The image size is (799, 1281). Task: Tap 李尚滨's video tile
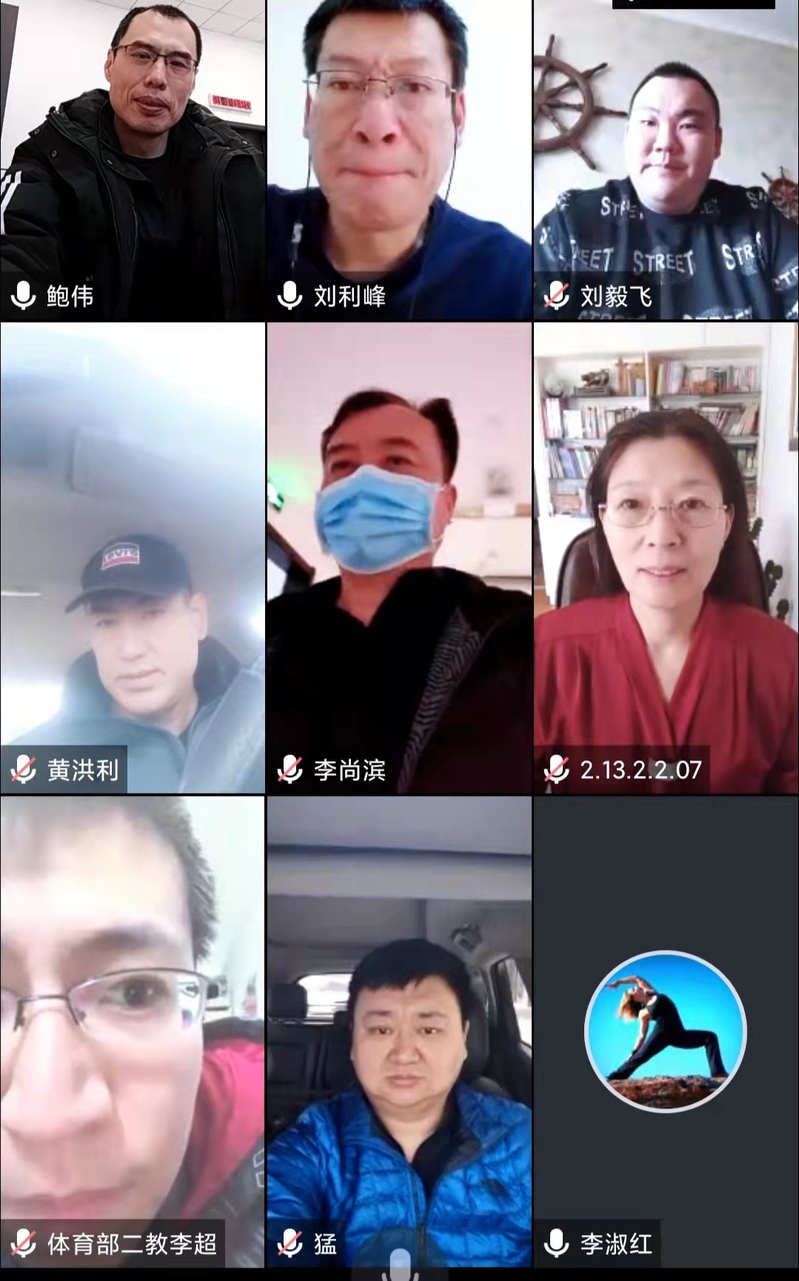[x=399, y=558]
